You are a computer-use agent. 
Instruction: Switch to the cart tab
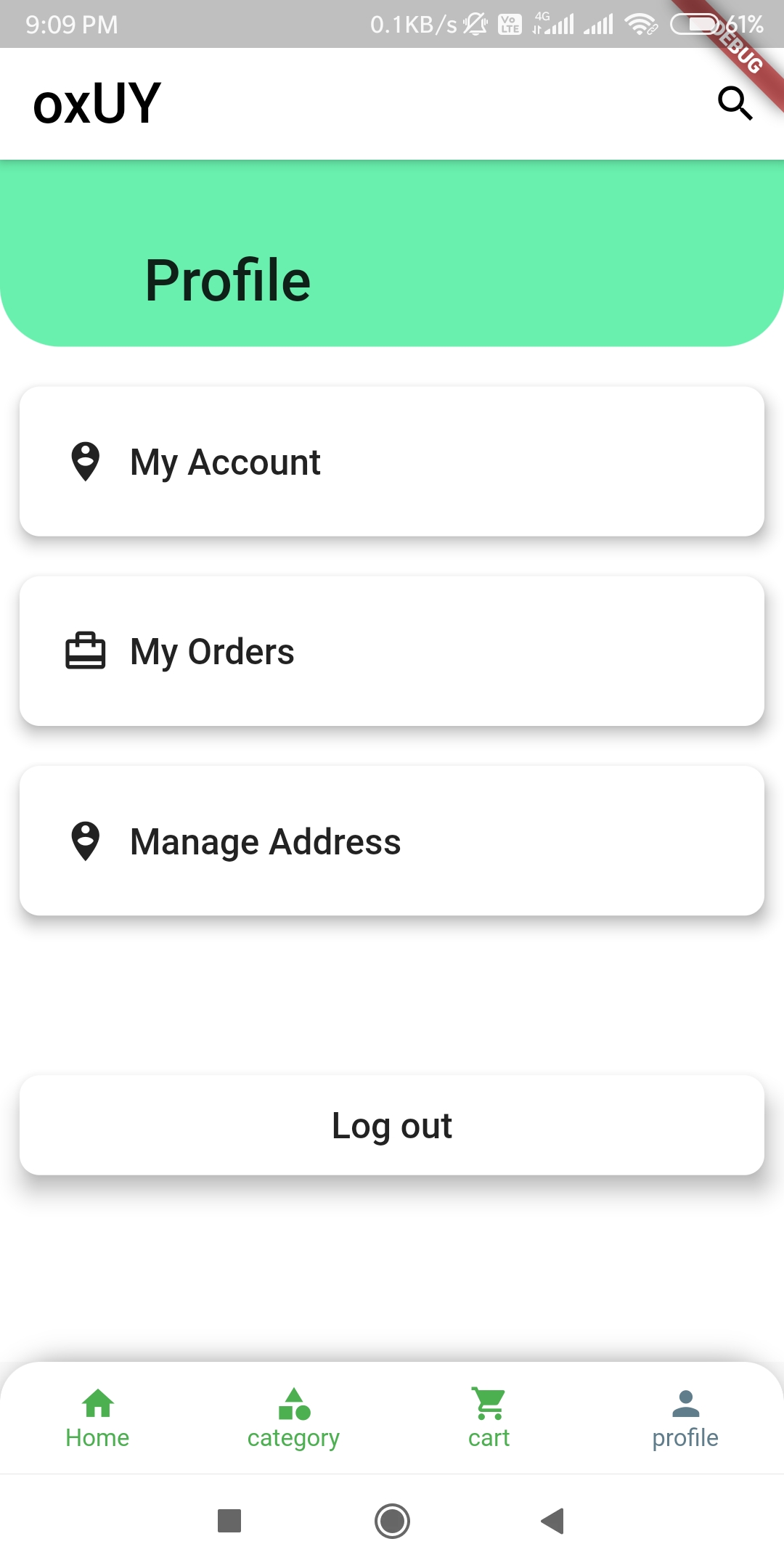pyautogui.click(x=489, y=1419)
